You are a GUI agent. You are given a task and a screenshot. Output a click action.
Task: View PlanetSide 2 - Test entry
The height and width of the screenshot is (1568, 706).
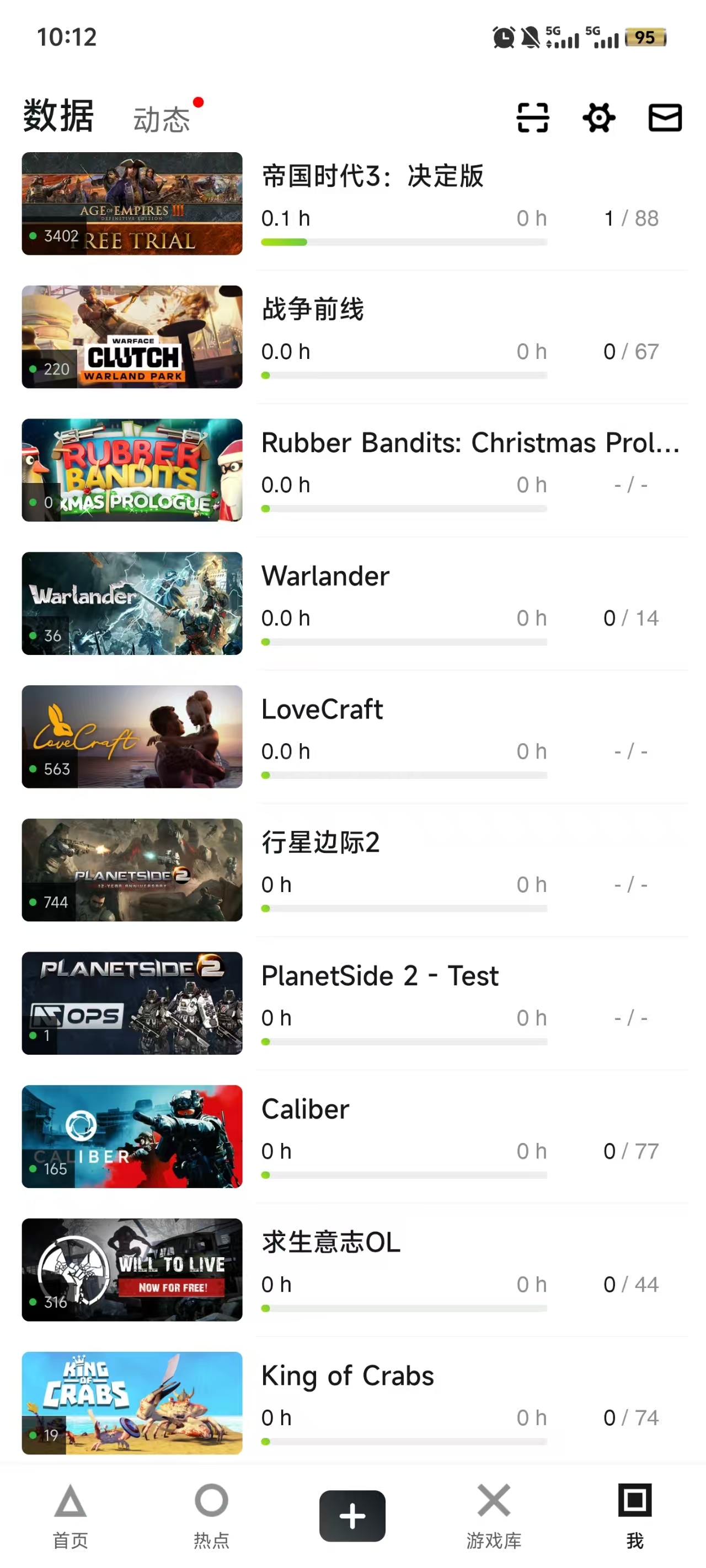(x=379, y=976)
